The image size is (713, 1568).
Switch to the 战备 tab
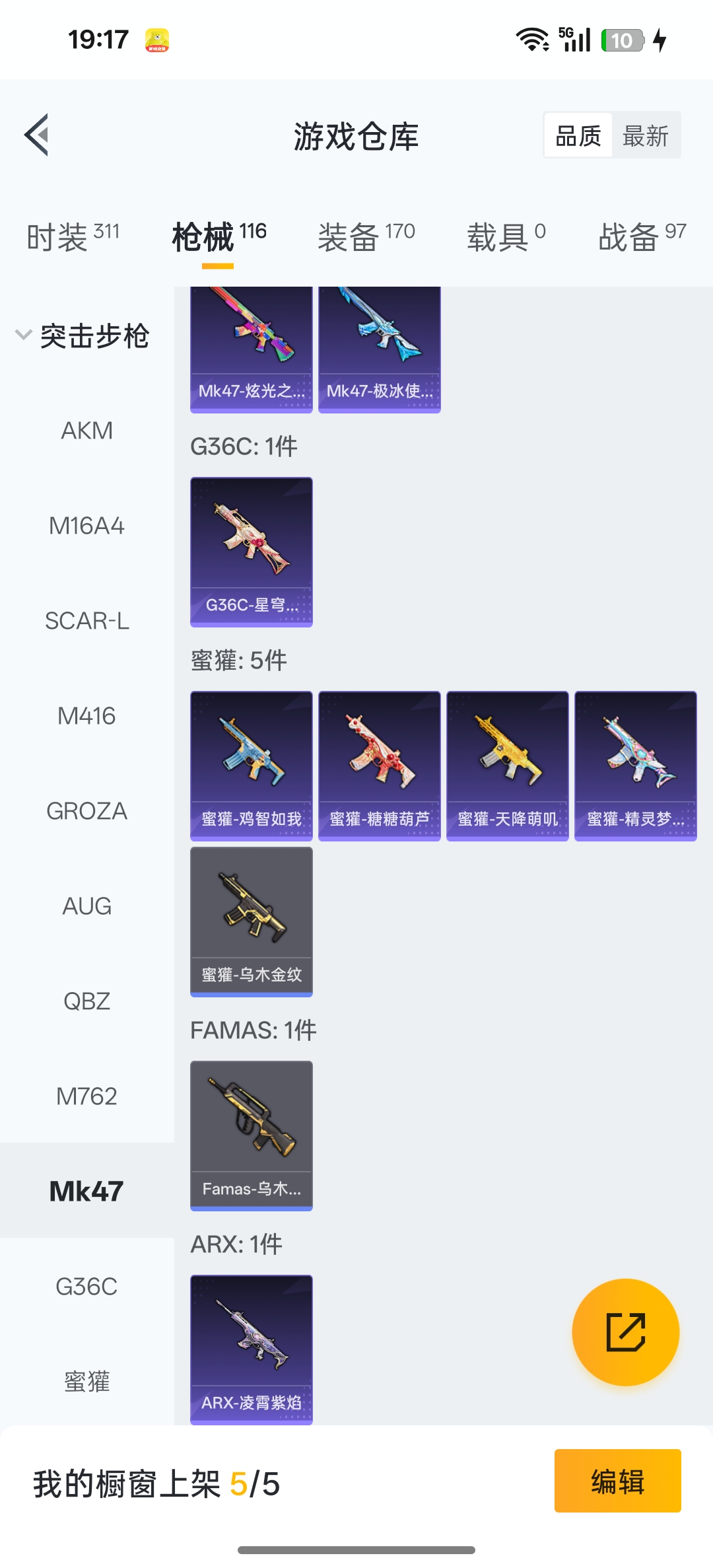tap(642, 236)
